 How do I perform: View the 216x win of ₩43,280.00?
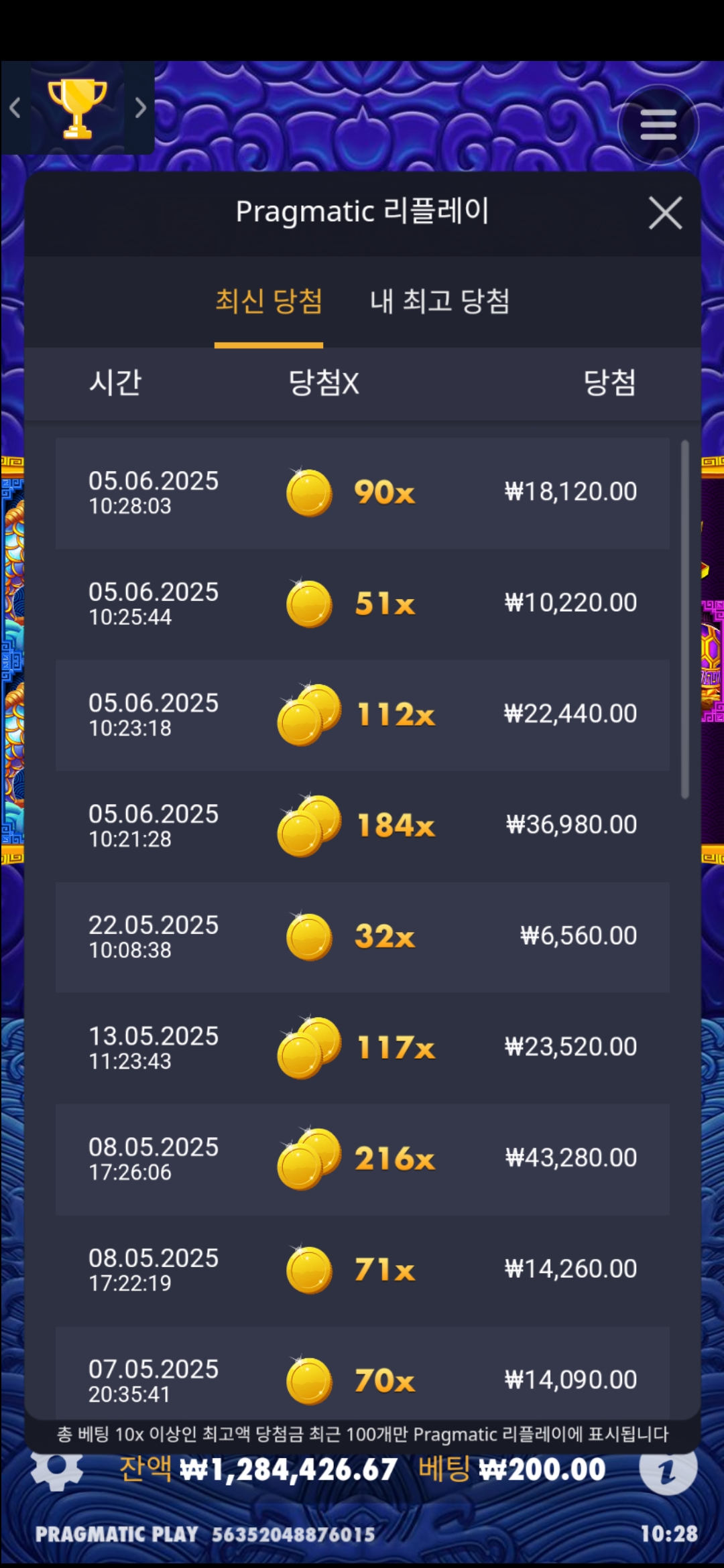(x=362, y=1159)
